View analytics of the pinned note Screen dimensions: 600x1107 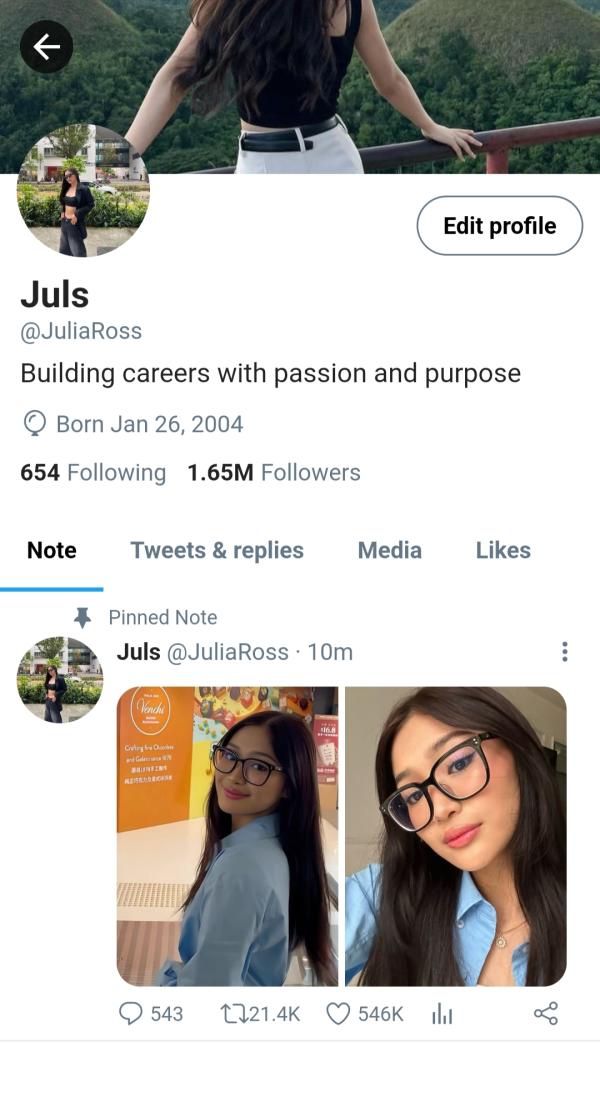(442, 1014)
